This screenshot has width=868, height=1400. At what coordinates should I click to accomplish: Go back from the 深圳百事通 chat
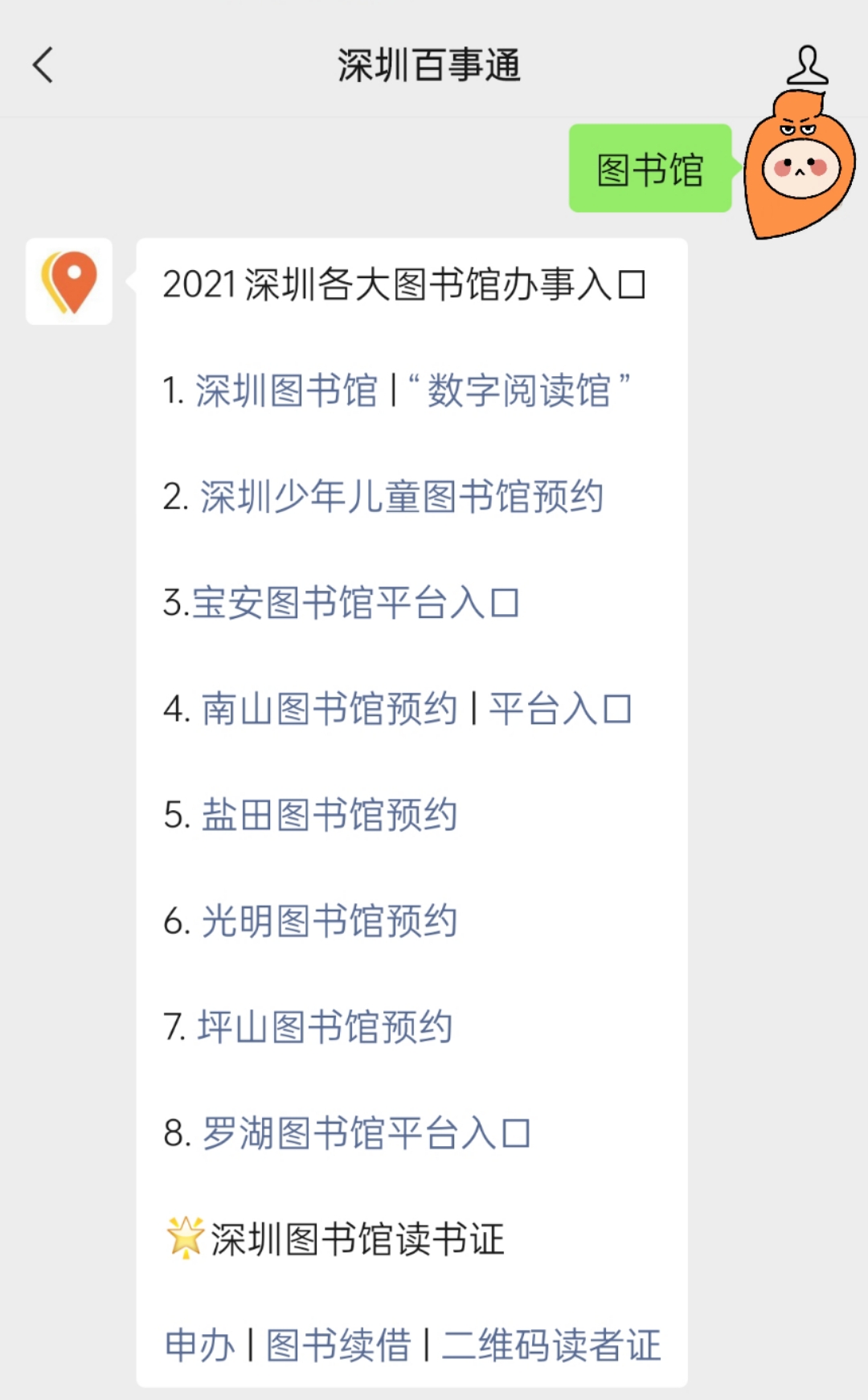[x=43, y=65]
